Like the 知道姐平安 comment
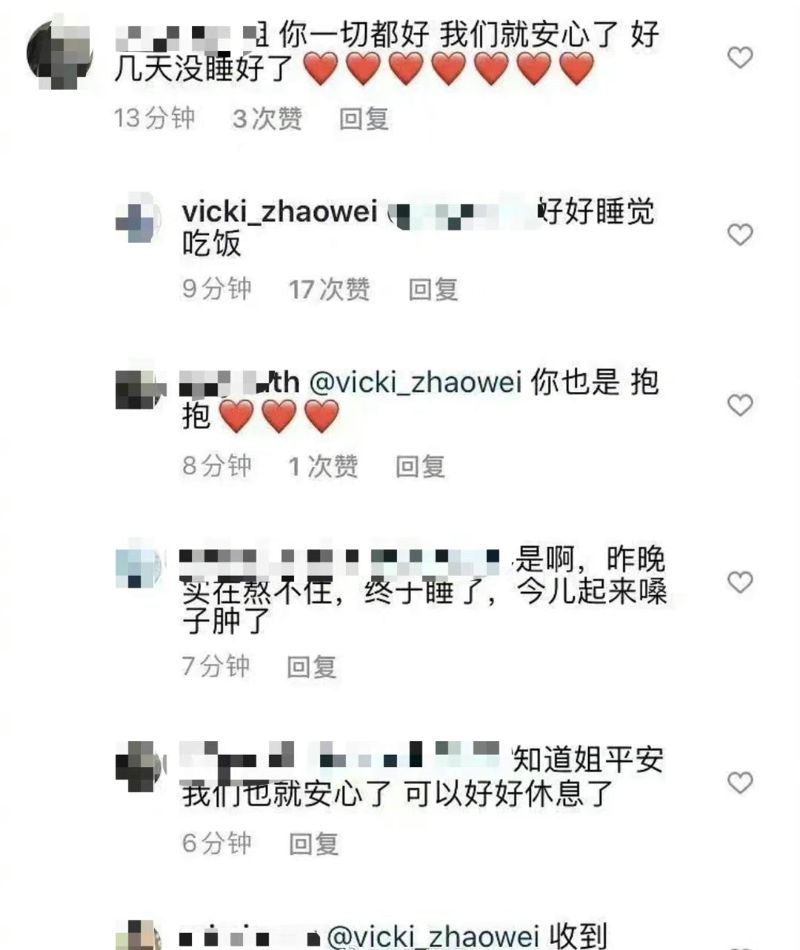 pyautogui.click(x=739, y=783)
